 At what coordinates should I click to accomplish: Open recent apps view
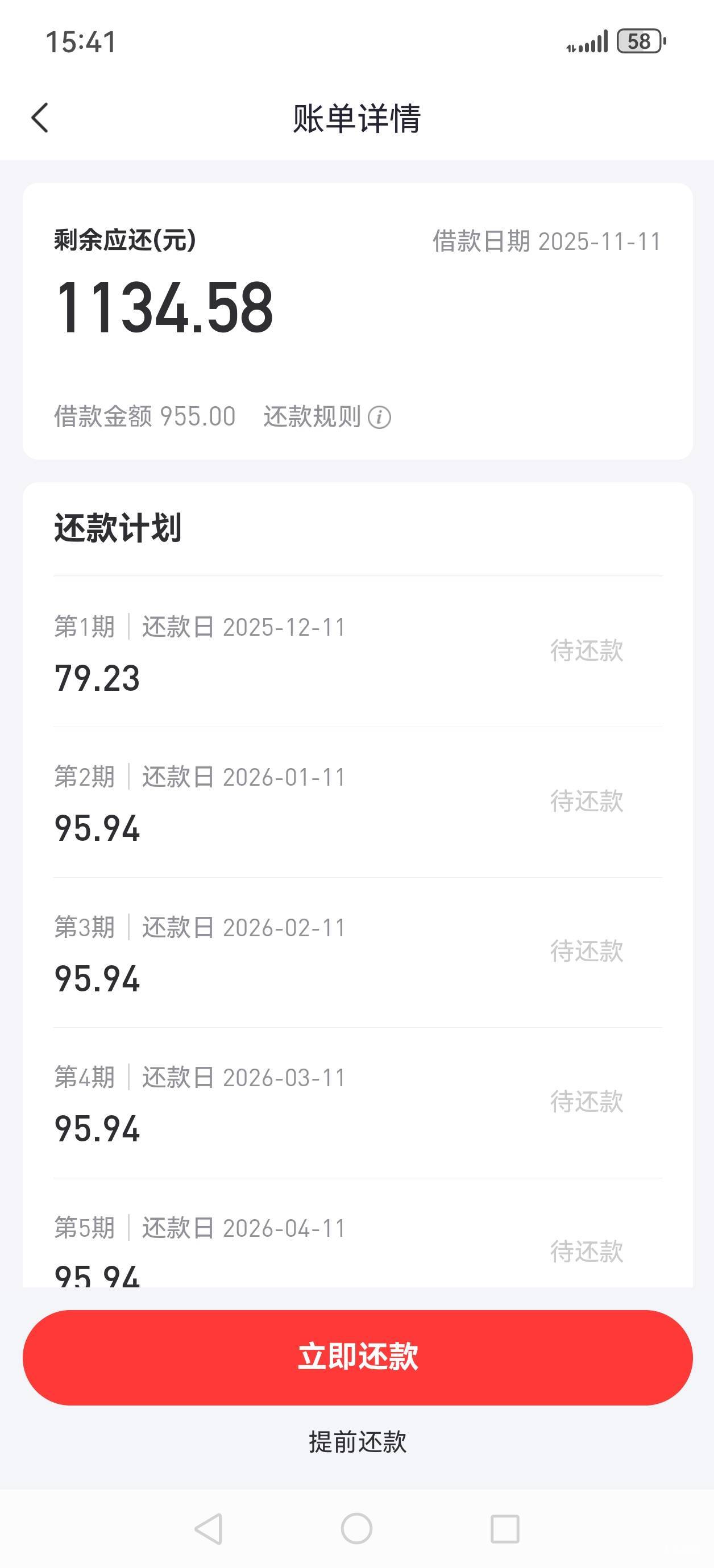(504, 1528)
